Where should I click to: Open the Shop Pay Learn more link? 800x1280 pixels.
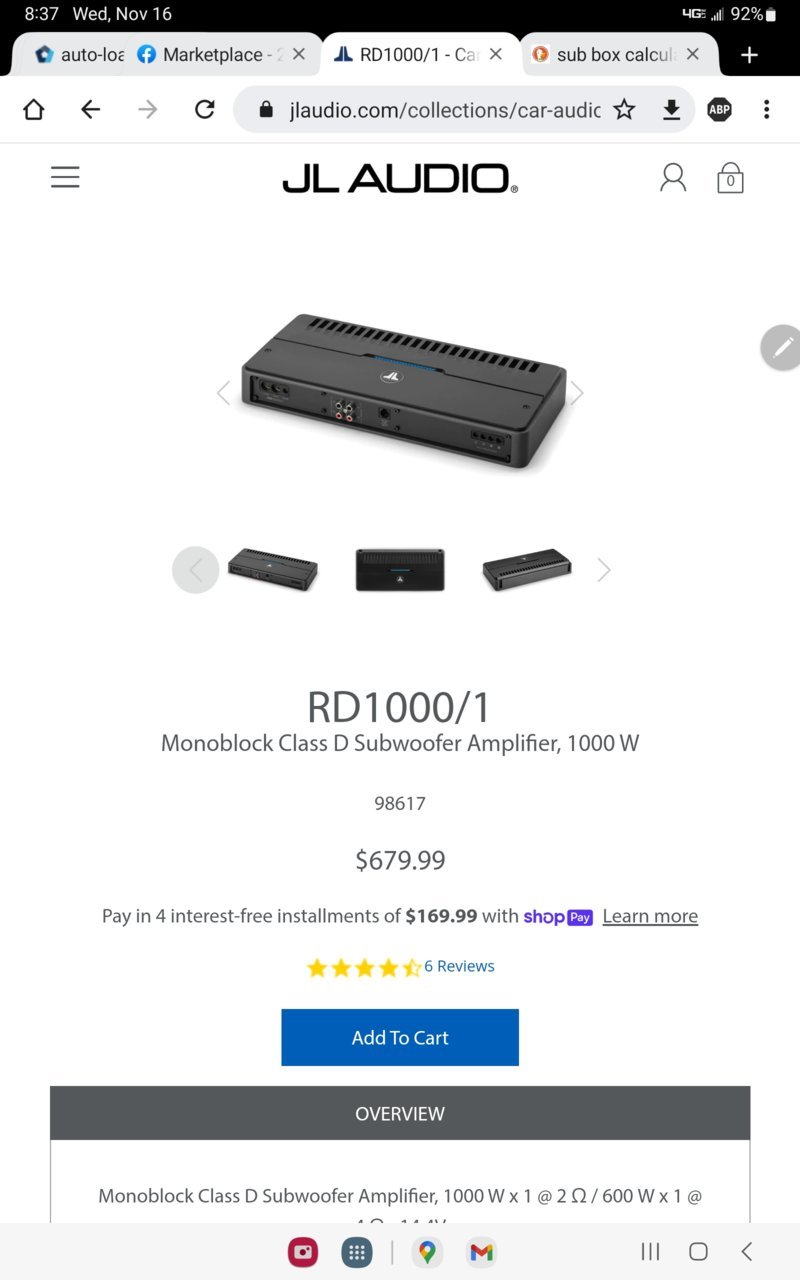pyautogui.click(x=650, y=916)
